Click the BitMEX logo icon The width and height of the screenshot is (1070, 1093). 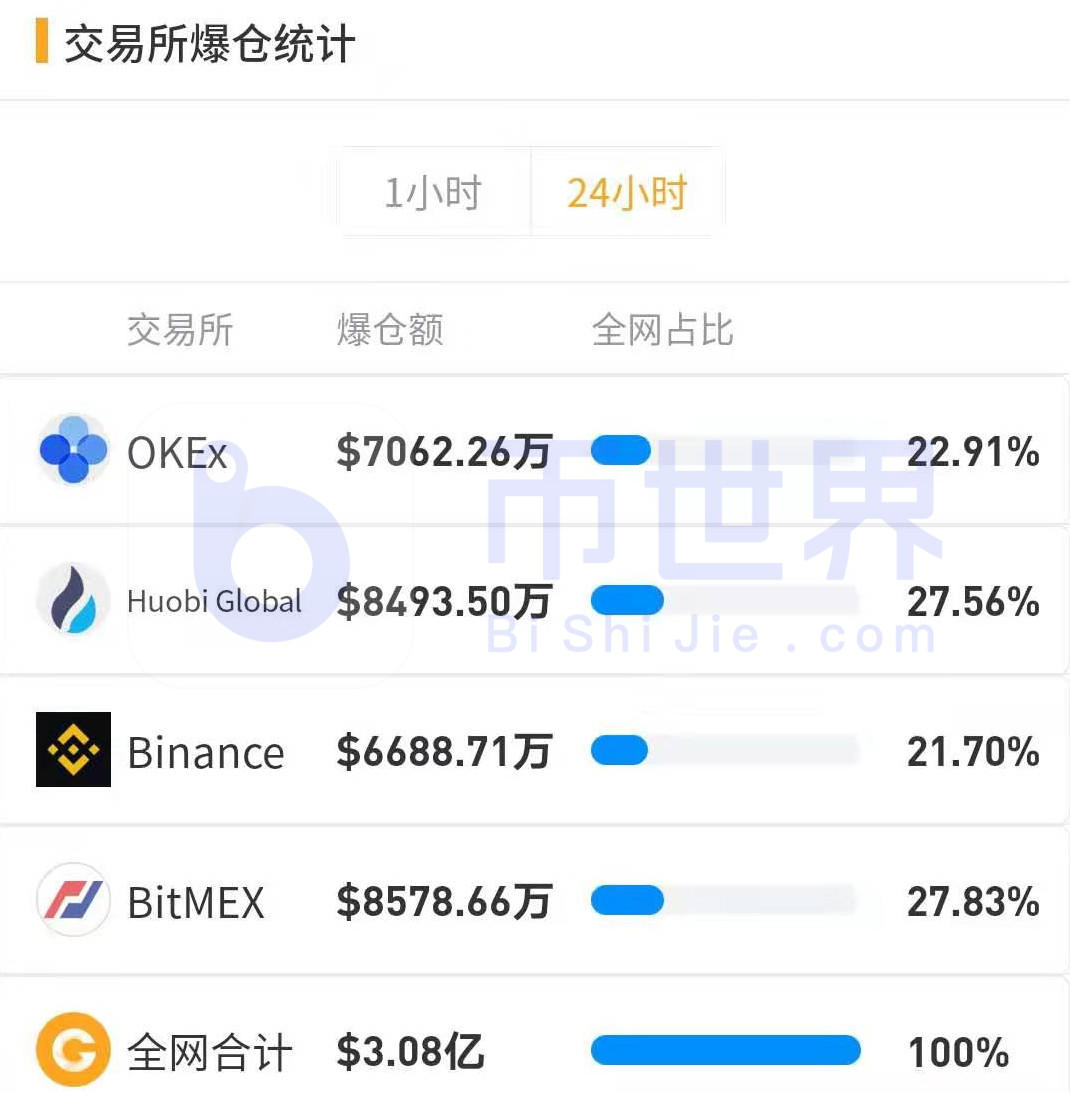click(x=72, y=901)
